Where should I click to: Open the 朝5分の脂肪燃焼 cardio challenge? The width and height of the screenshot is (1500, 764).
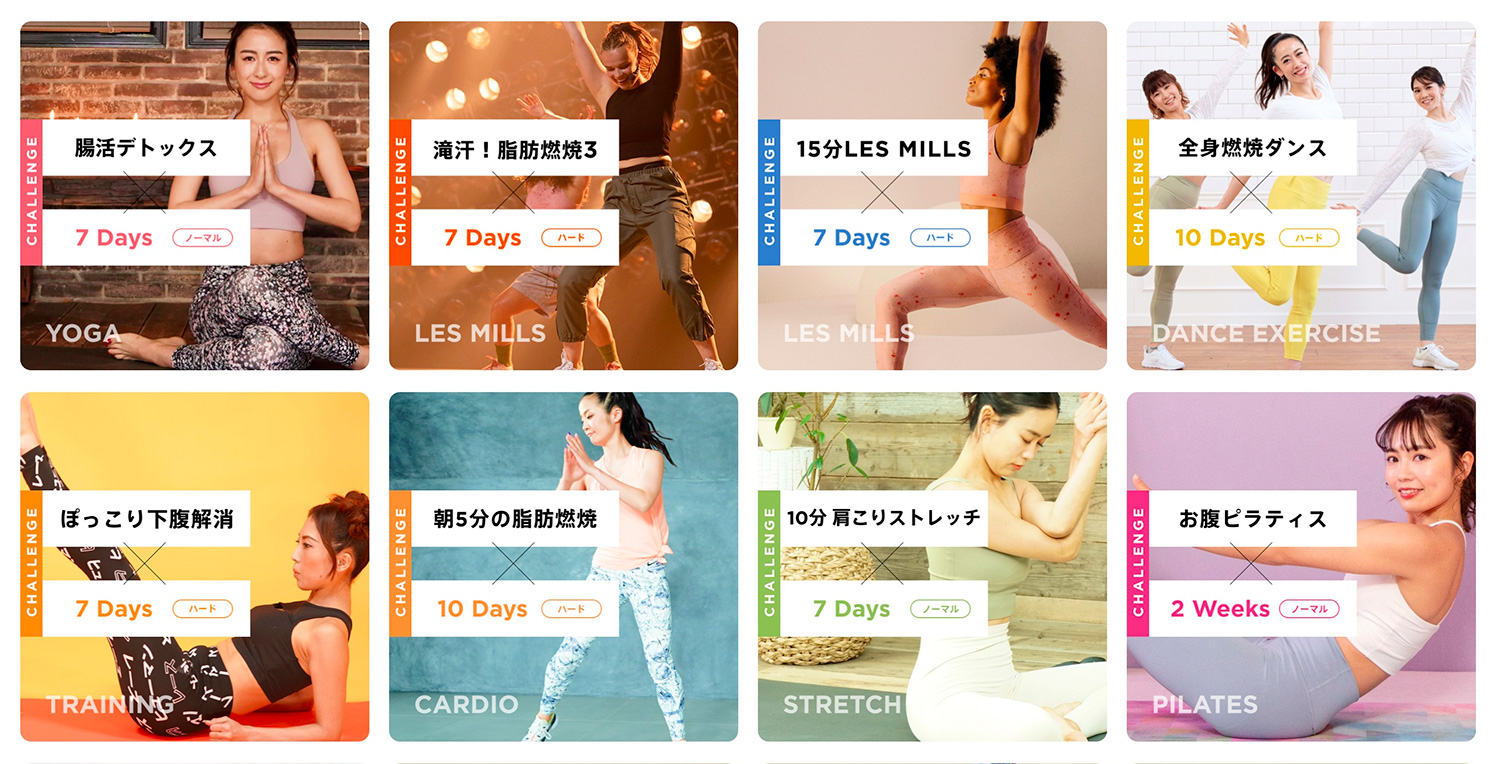coord(563,567)
